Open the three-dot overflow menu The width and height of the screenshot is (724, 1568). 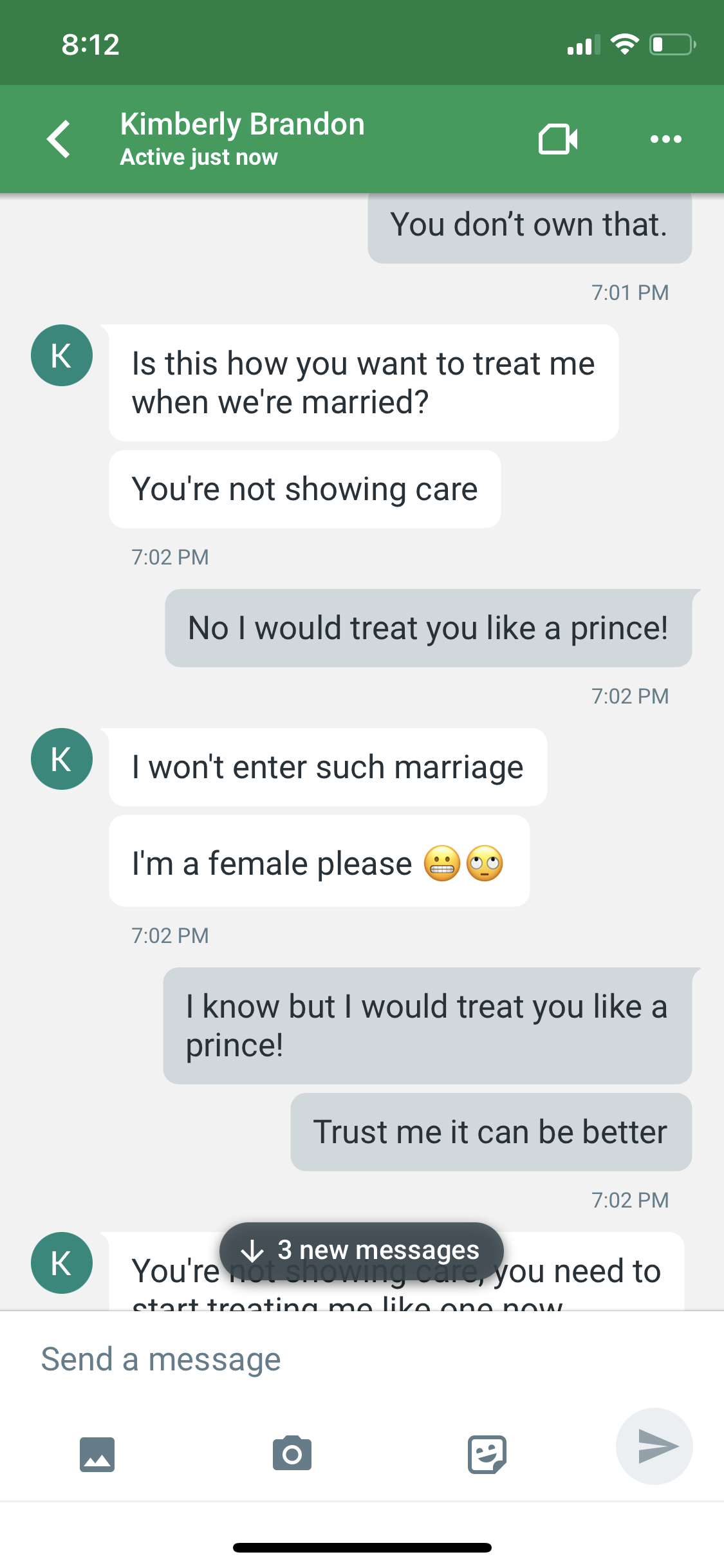point(665,139)
